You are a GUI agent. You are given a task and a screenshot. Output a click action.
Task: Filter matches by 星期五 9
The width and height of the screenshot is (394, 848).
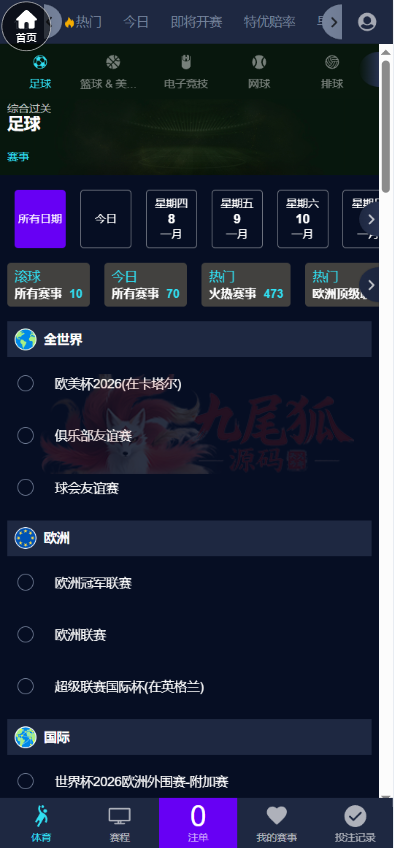pyautogui.click(x=237, y=219)
